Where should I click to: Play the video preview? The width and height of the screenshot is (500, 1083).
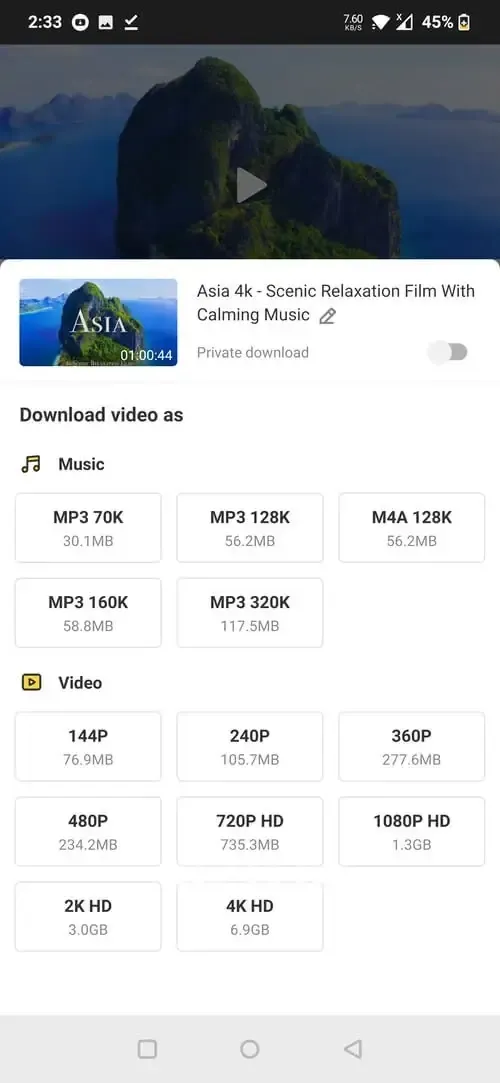point(250,185)
